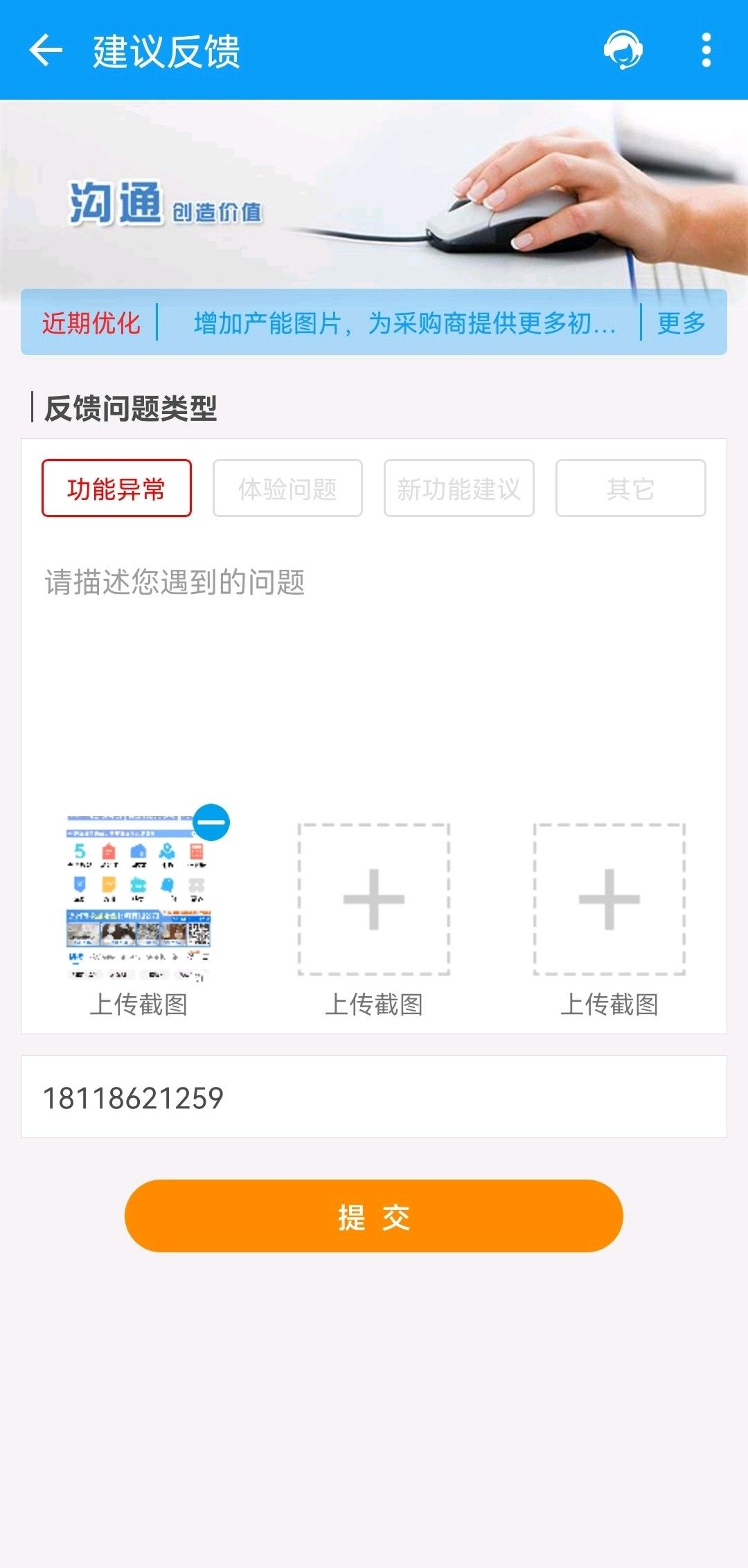The width and height of the screenshot is (748, 1568).
Task: Pick 其它 as feedback type
Action: tap(630, 488)
